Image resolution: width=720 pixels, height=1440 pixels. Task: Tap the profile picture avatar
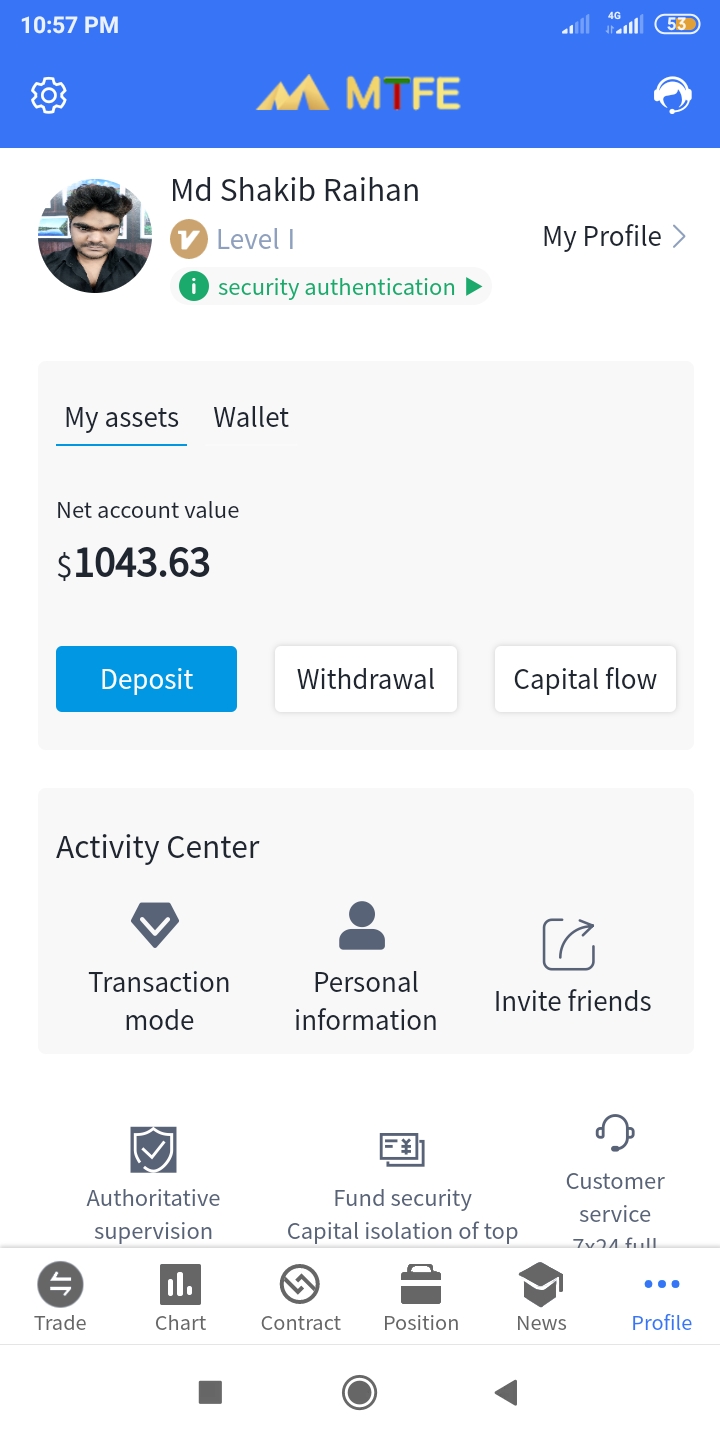95,237
